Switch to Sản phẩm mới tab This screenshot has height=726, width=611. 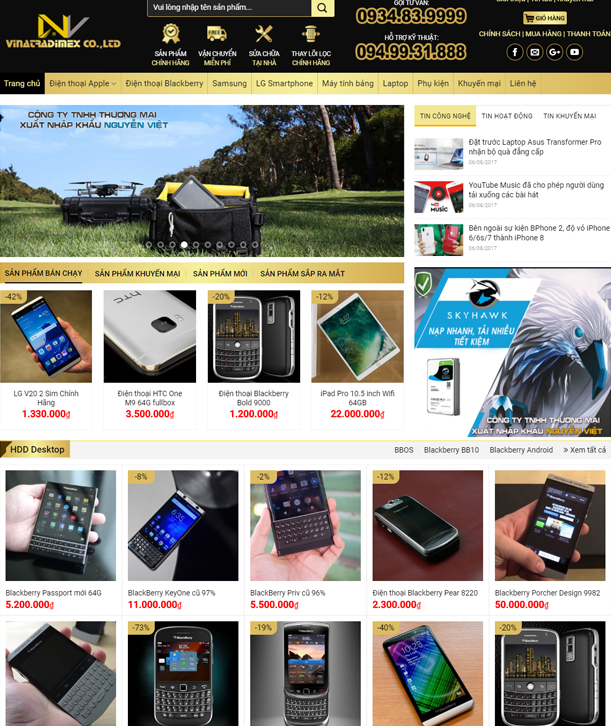tap(220, 274)
